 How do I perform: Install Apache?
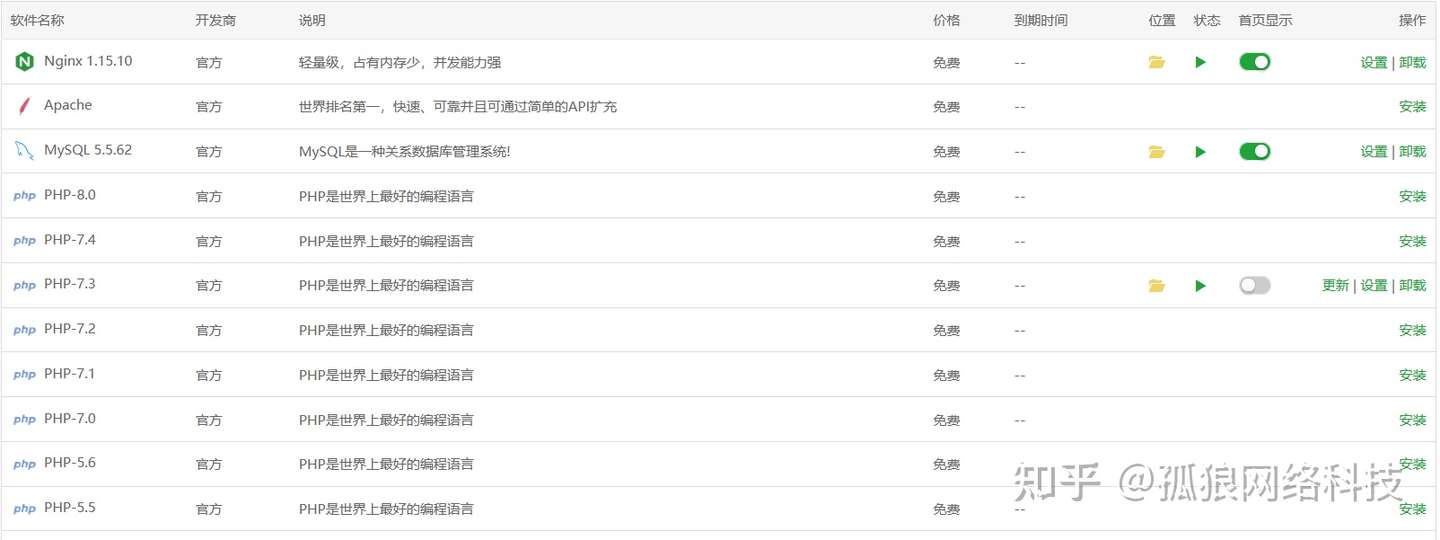pyautogui.click(x=1413, y=107)
